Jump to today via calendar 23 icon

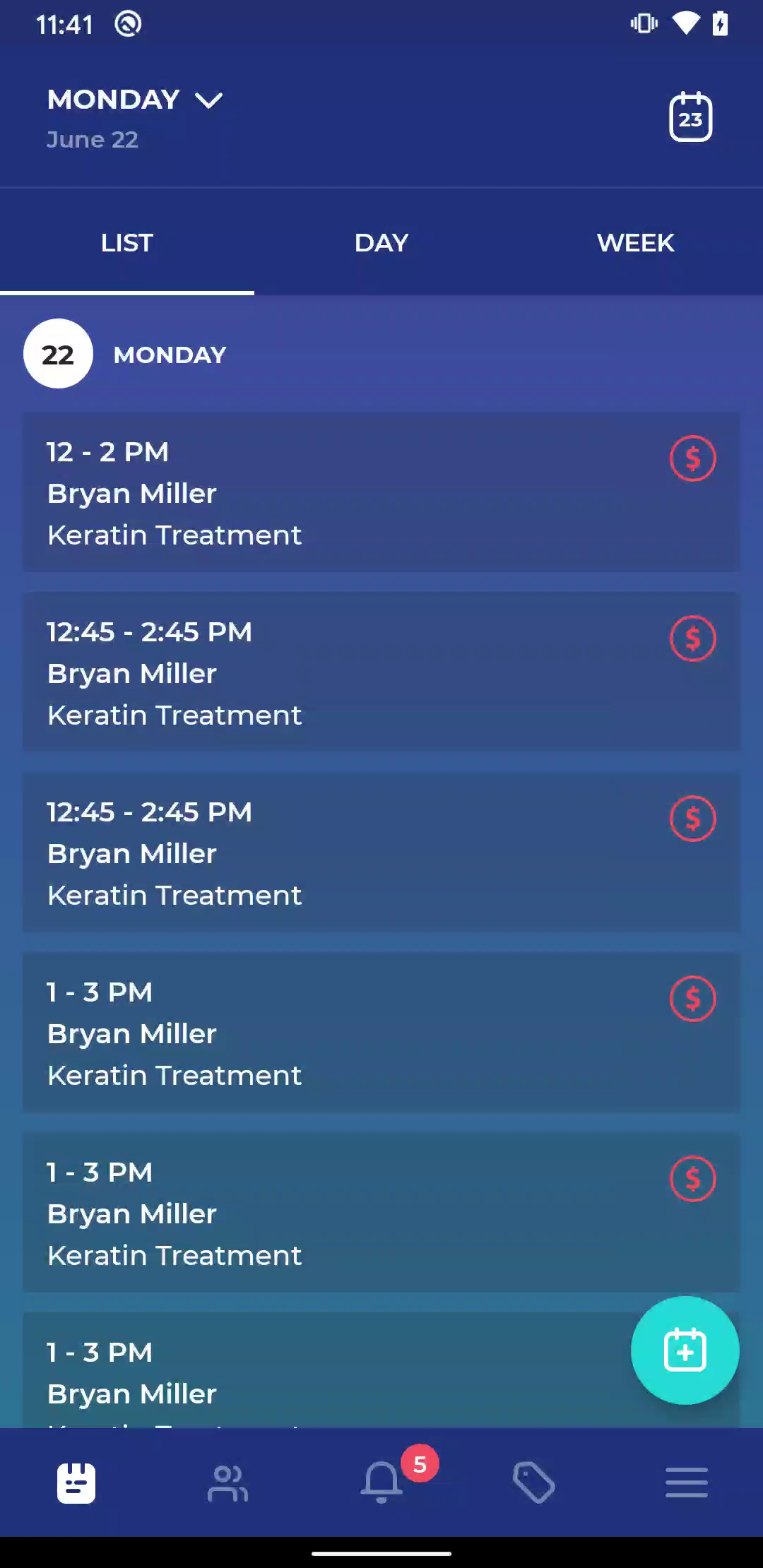tap(690, 117)
